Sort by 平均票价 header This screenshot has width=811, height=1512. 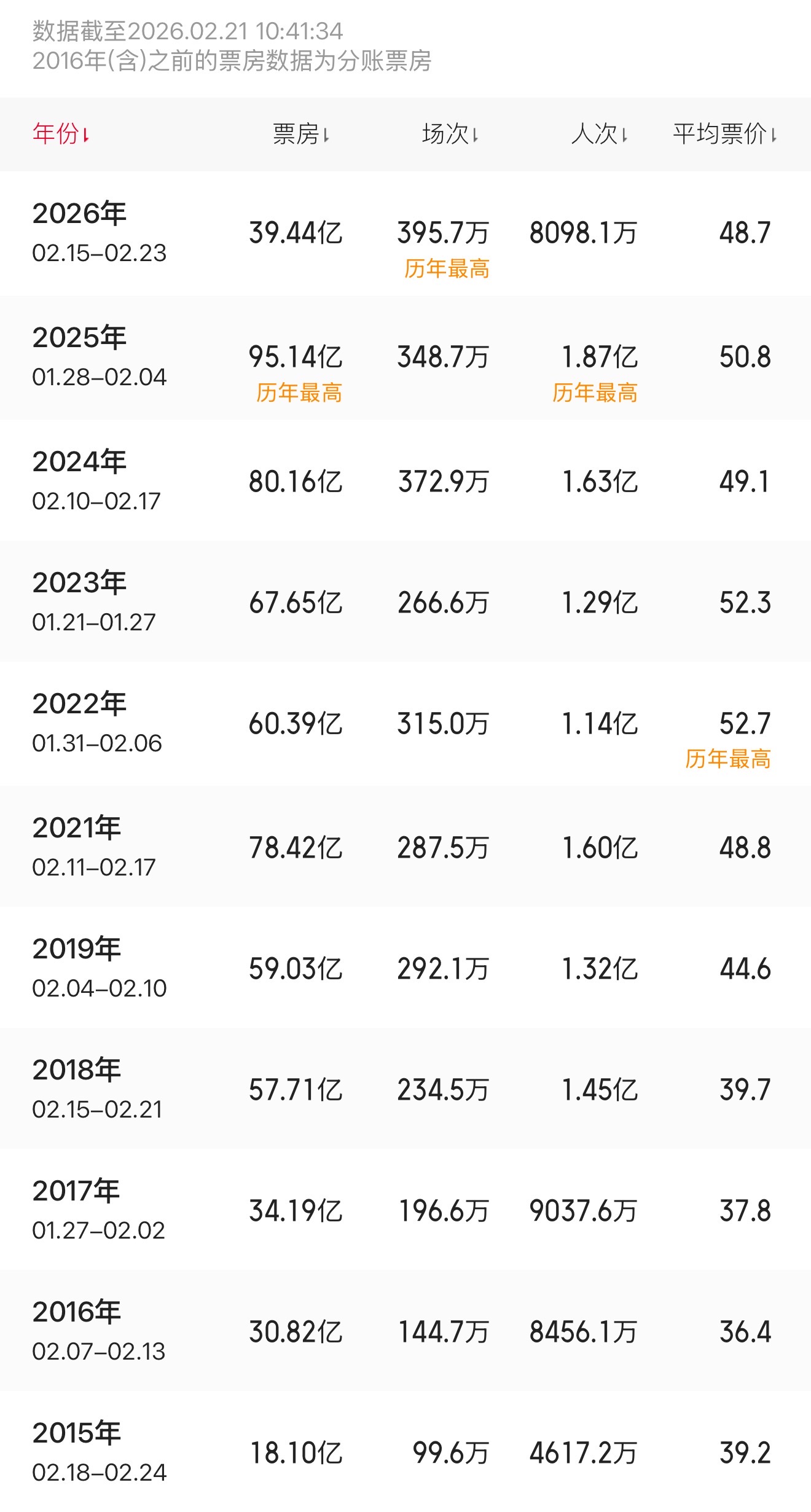pyautogui.click(x=724, y=134)
